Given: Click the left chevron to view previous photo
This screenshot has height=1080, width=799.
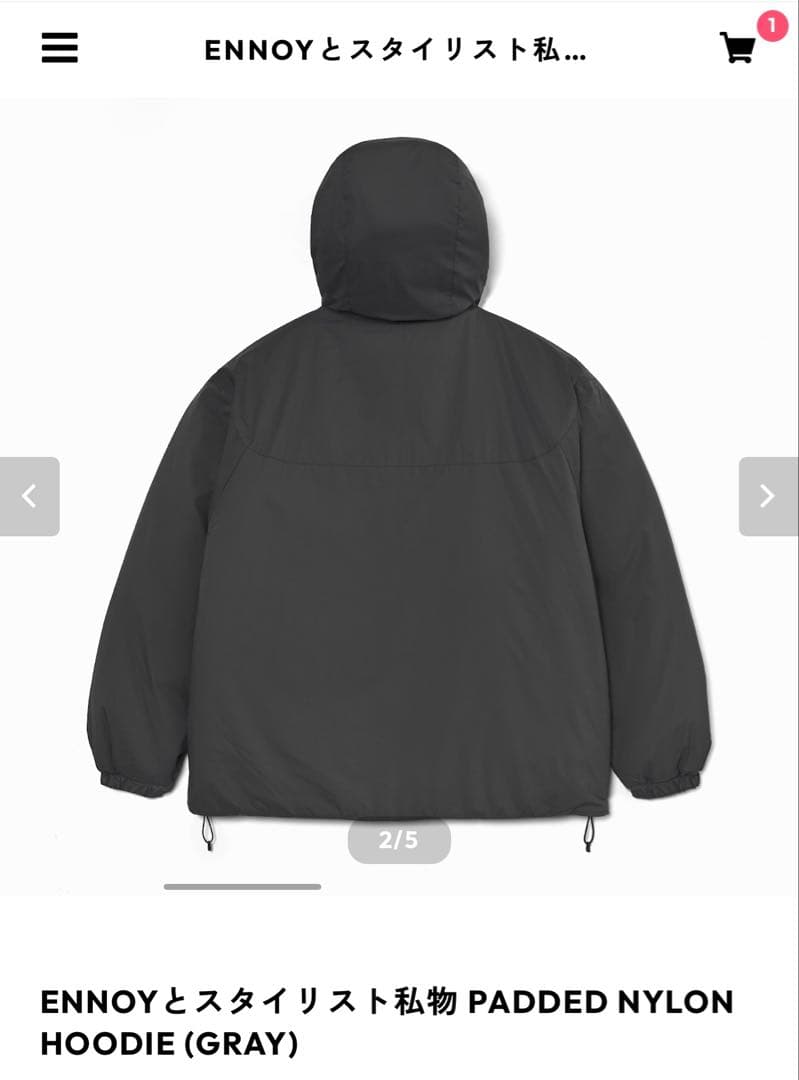Looking at the screenshot, I should click(26, 493).
